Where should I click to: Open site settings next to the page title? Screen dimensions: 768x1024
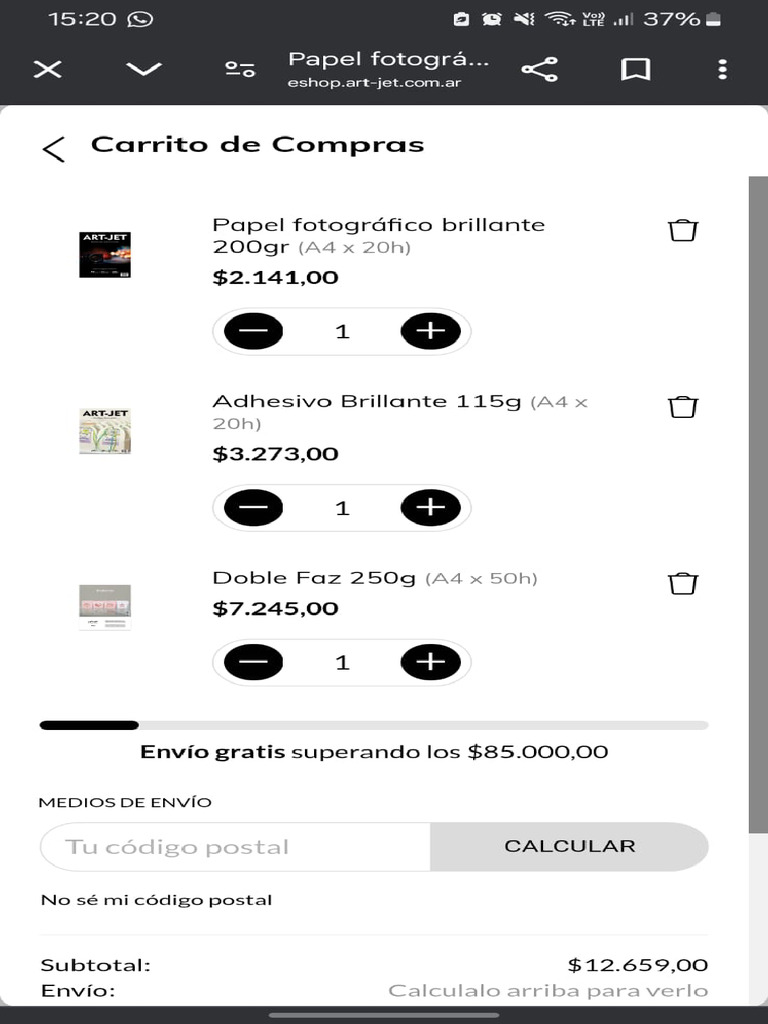point(240,69)
